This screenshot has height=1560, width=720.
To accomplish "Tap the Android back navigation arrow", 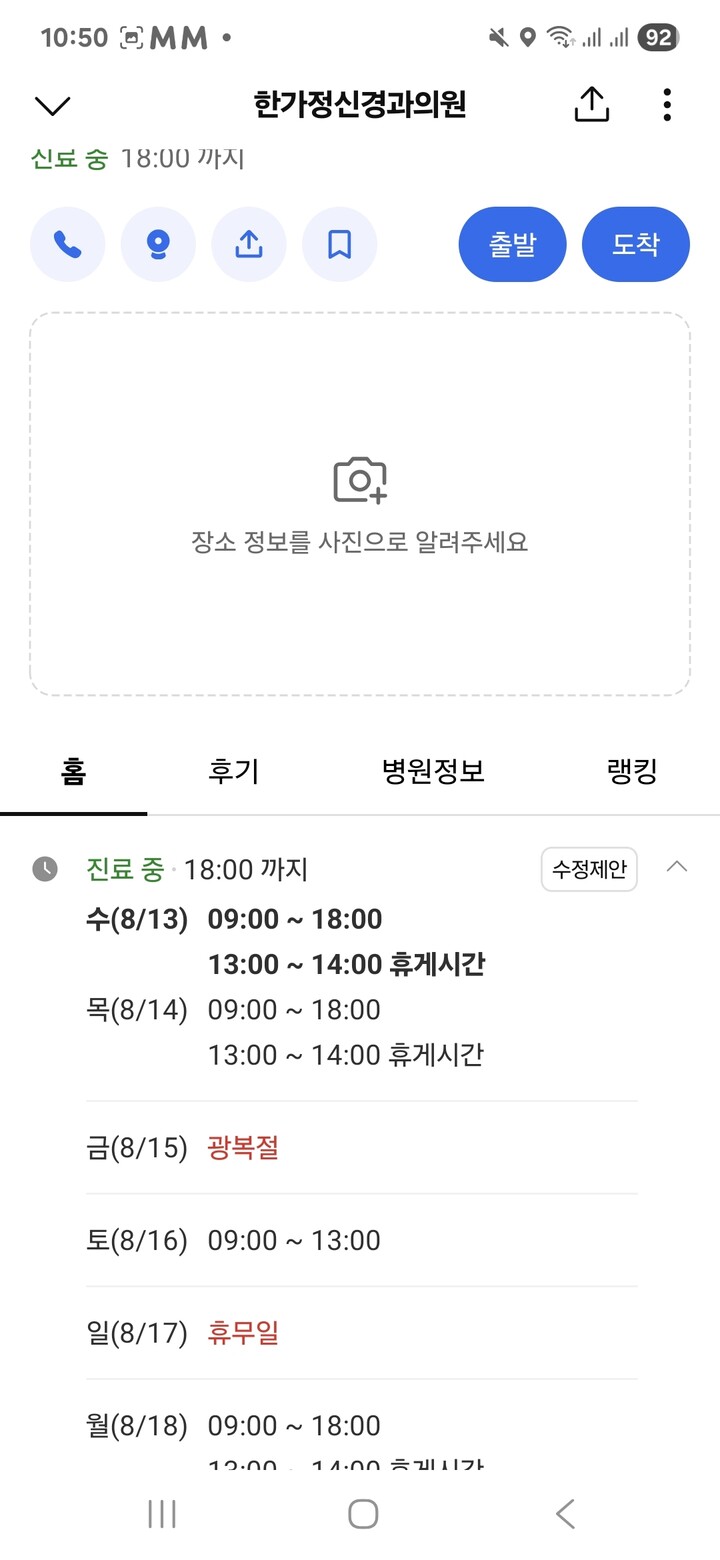I will 563,1513.
